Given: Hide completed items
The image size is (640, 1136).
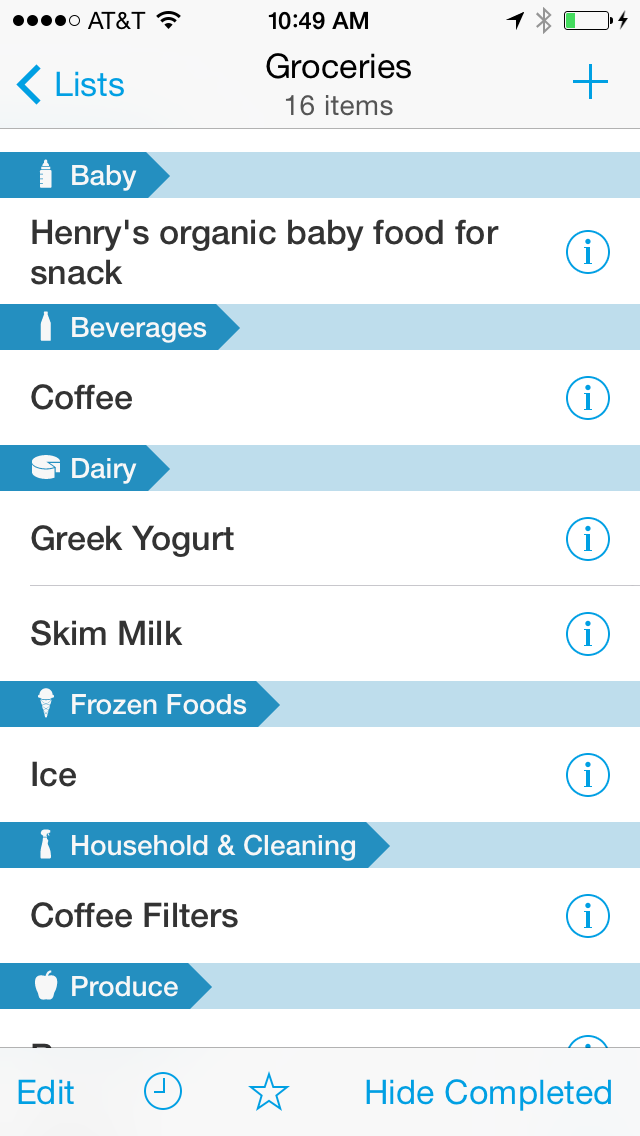Looking at the screenshot, I should (x=489, y=1092).
